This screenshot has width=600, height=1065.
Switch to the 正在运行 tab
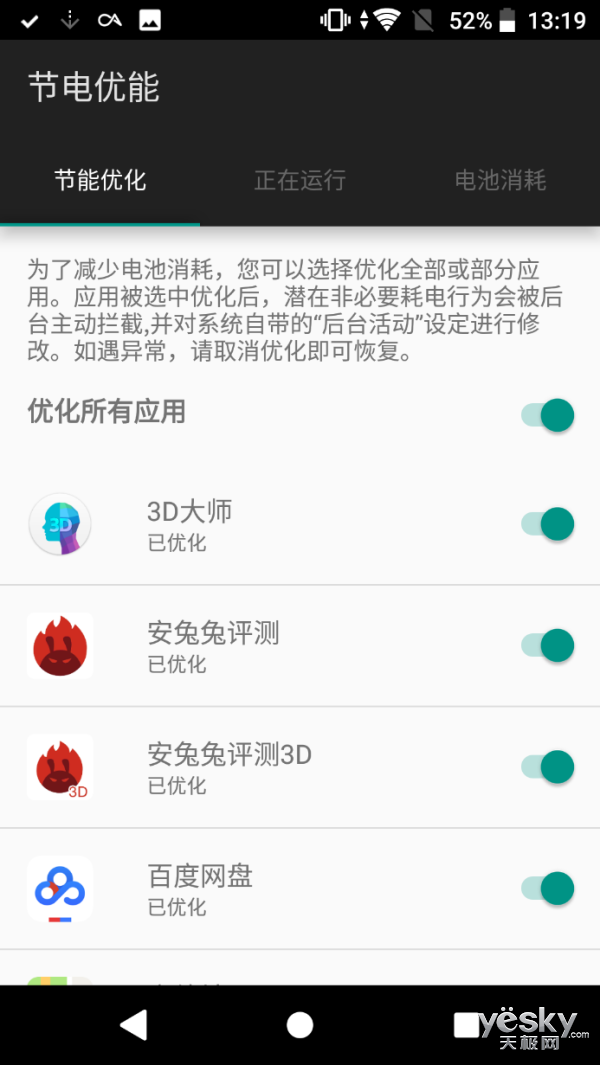tap(300, 181)
